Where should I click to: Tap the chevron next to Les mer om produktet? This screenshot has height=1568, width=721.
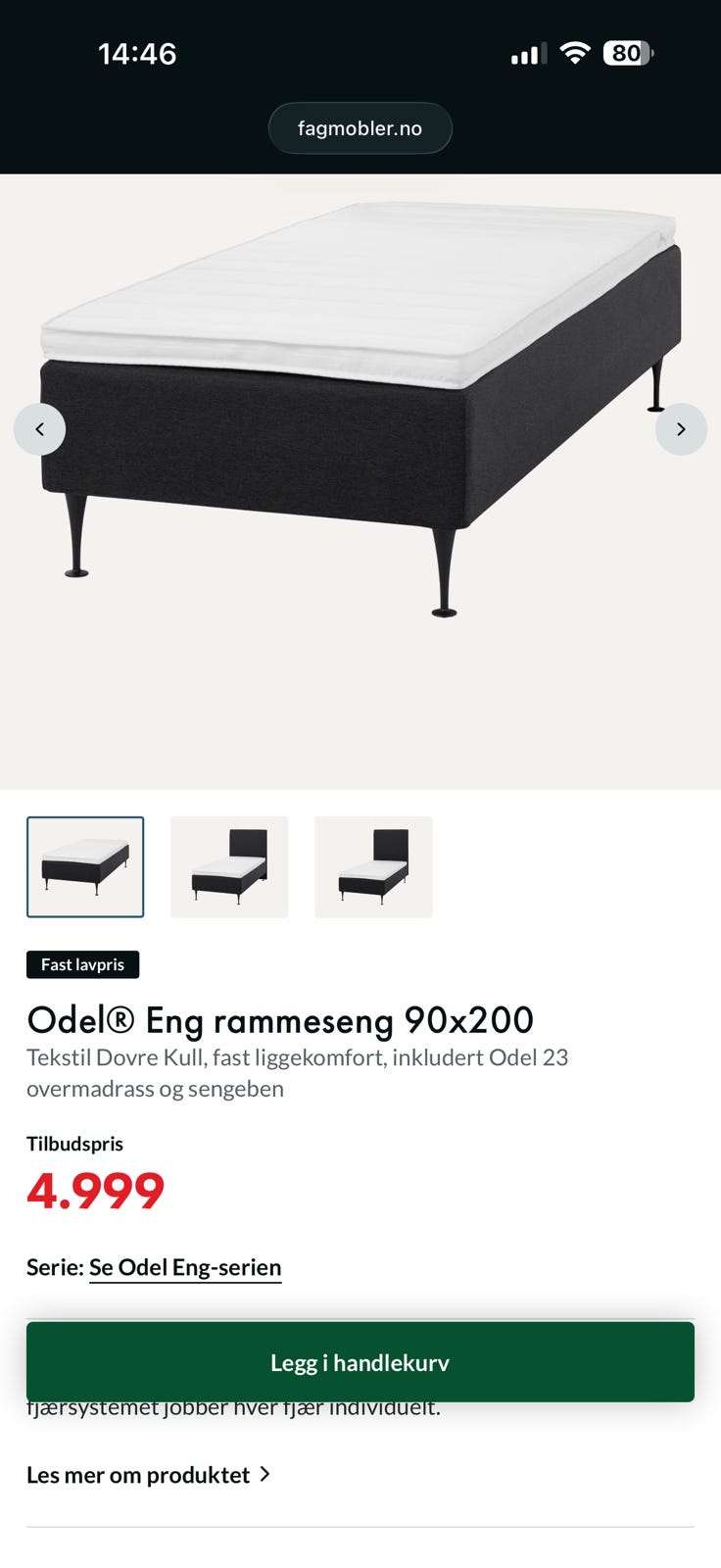(267, 1474)
